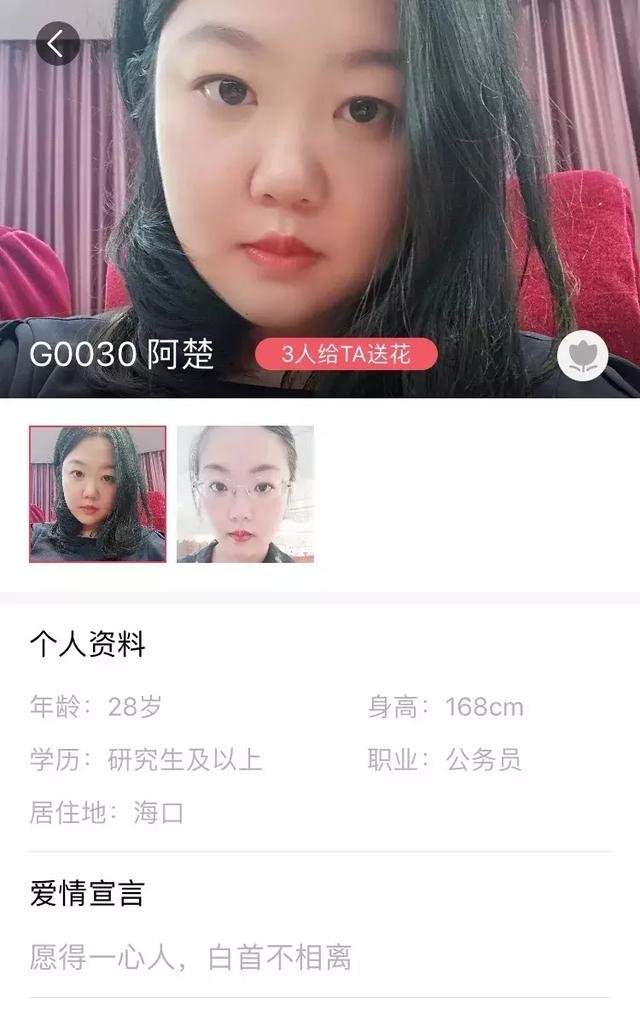Select the first photo thumbnail
The image size is (640, 1009).
pos(98,494)
